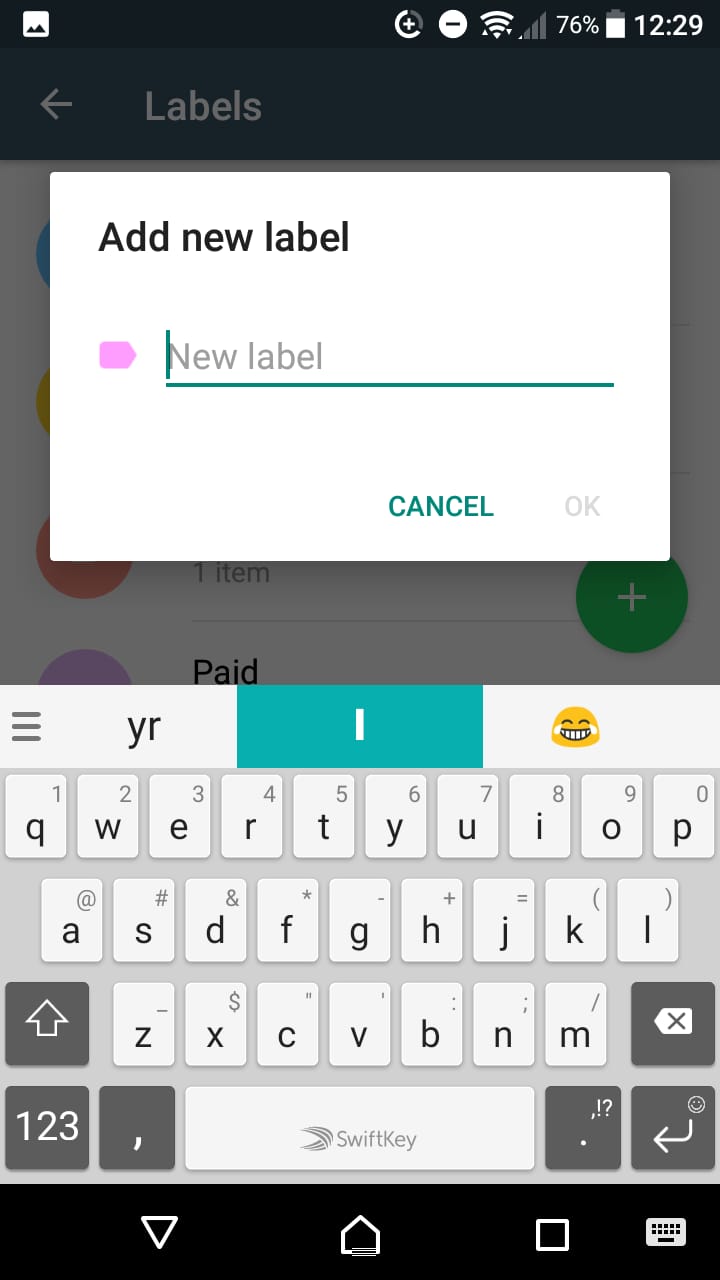
Task: Go back using the navigation bar triangle
Action: click(160, 1233)
